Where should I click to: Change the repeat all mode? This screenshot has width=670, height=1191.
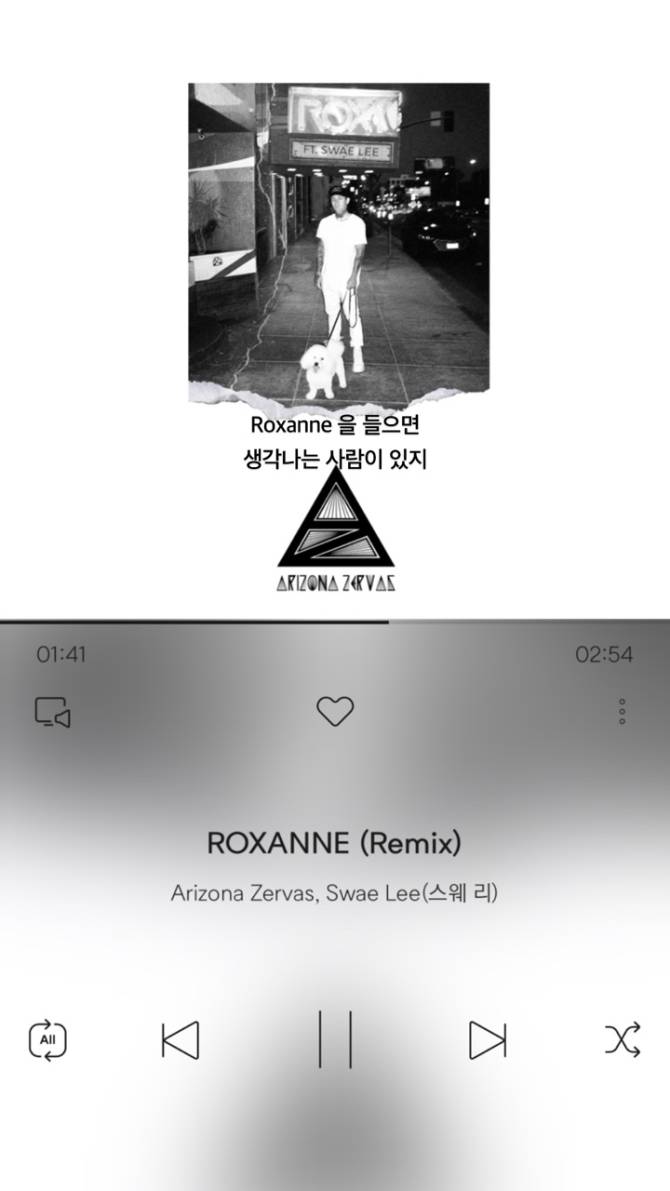pyautogui.click(x=47, y=1040)
